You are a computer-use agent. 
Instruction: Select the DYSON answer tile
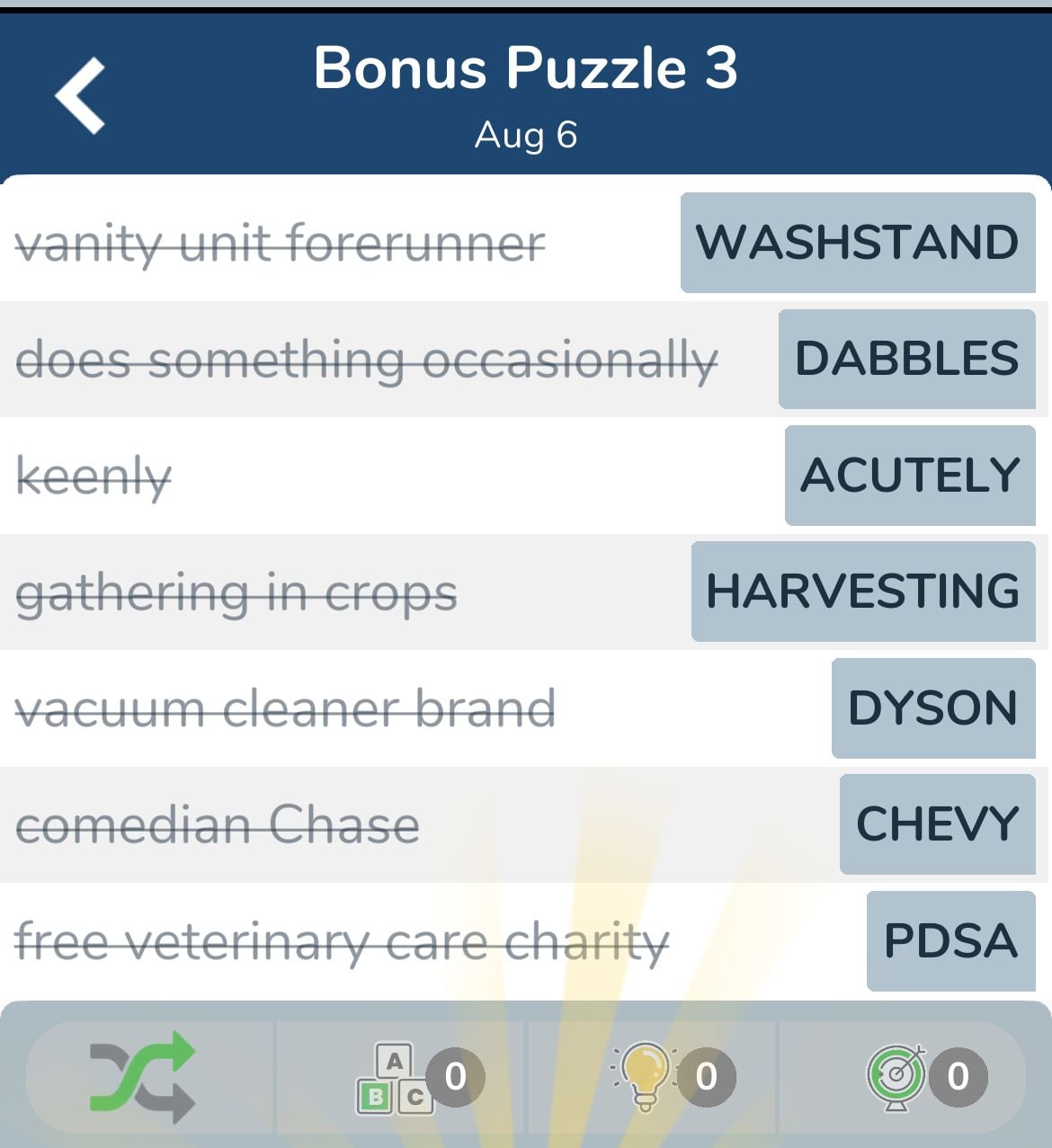[933, 708]
